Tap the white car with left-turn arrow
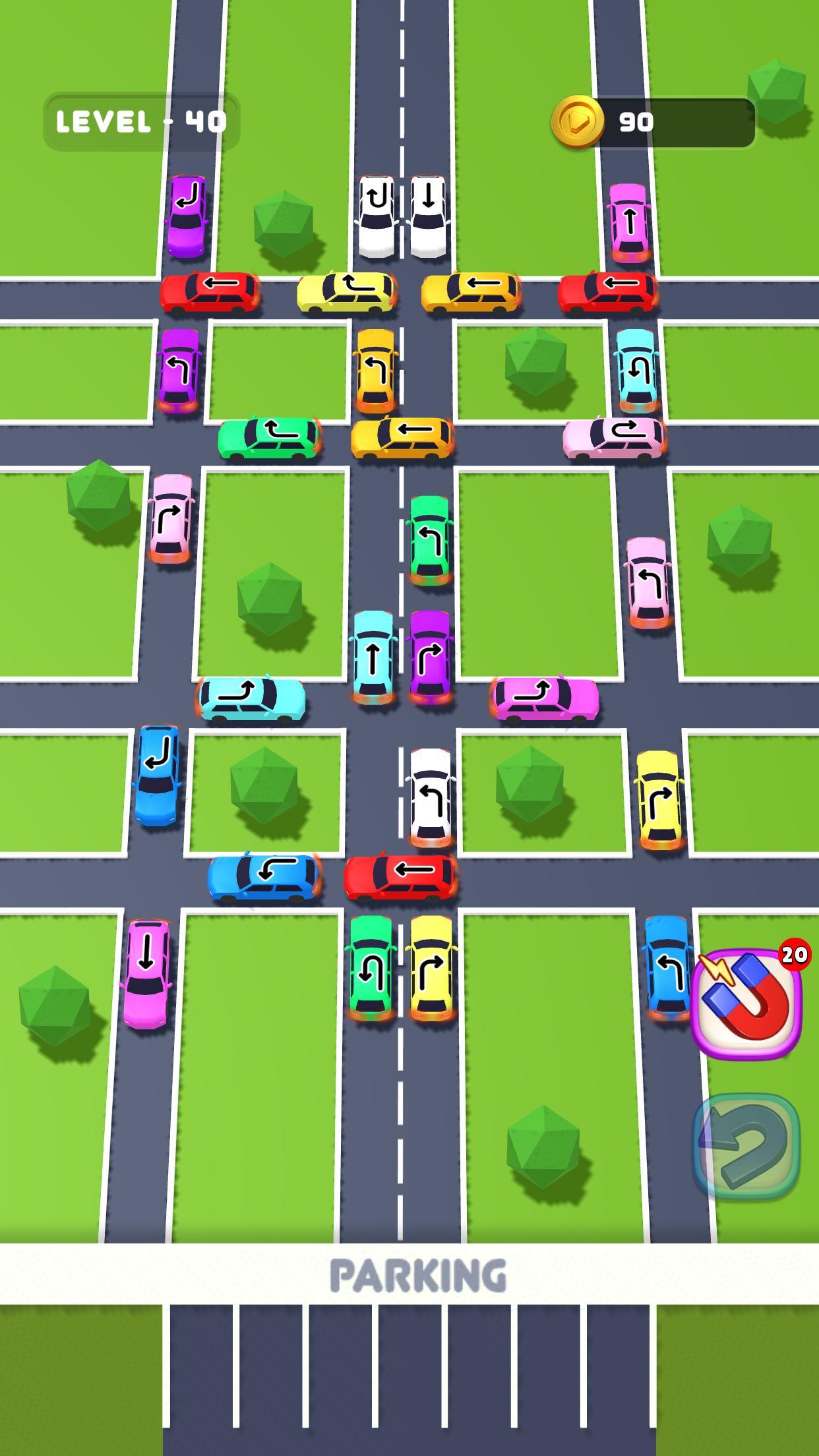 click(x=431, y=796)
